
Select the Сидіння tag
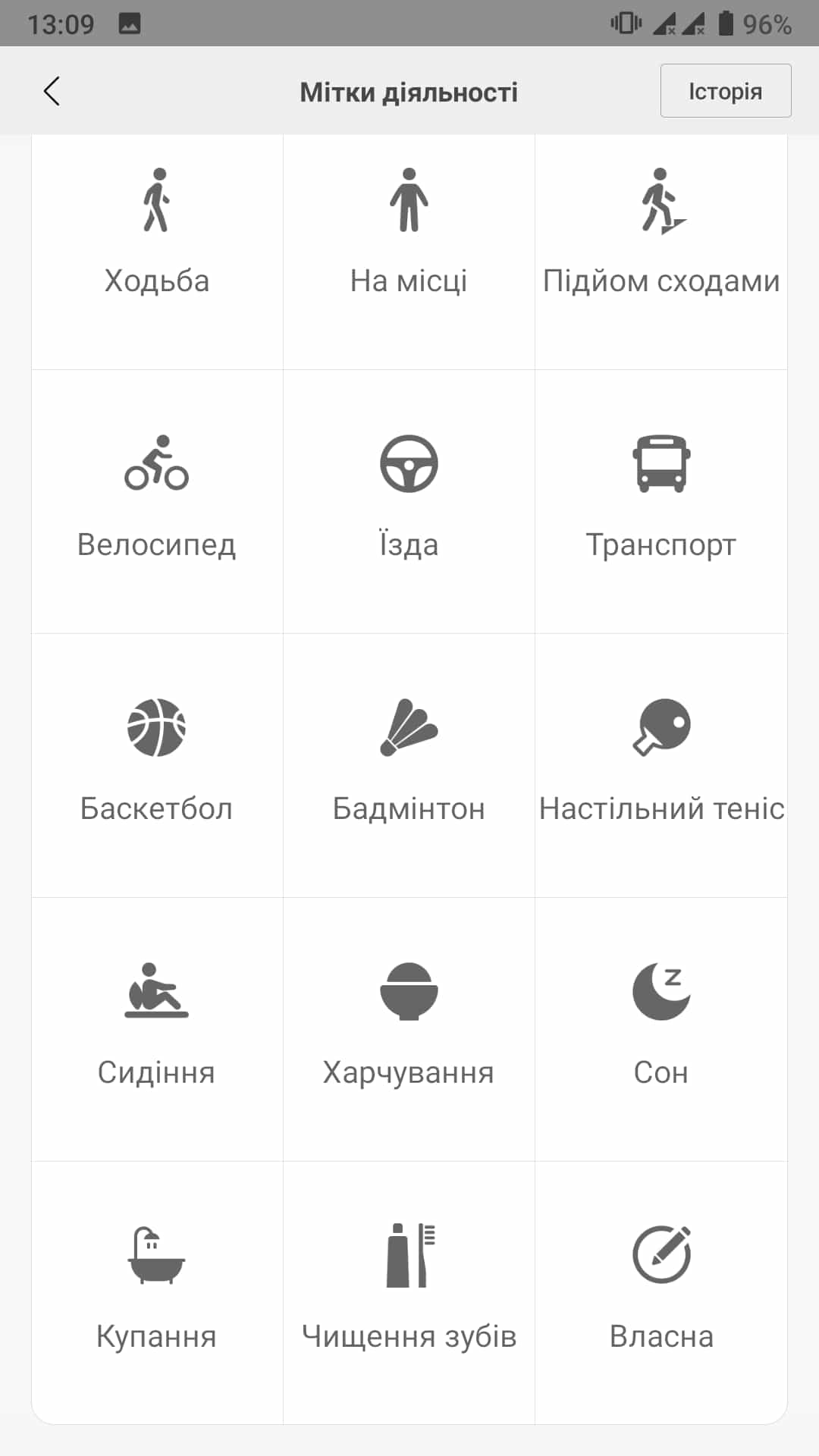(x=157, y=1027)
